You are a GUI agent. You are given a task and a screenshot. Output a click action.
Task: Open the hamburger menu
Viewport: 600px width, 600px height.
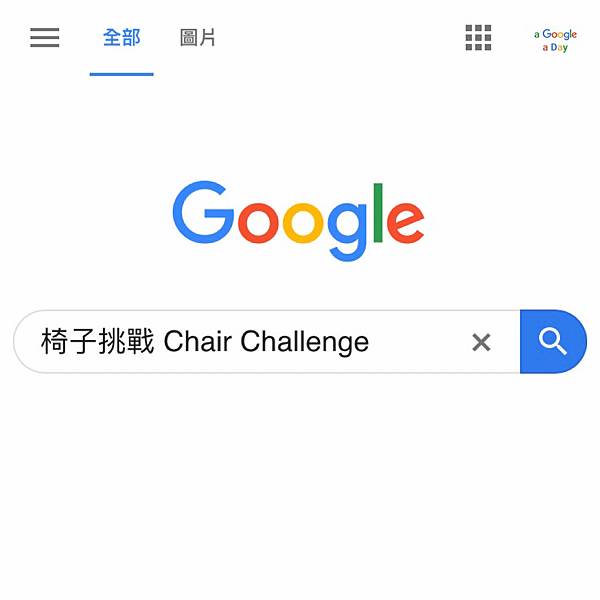click(x=45, y=38)
